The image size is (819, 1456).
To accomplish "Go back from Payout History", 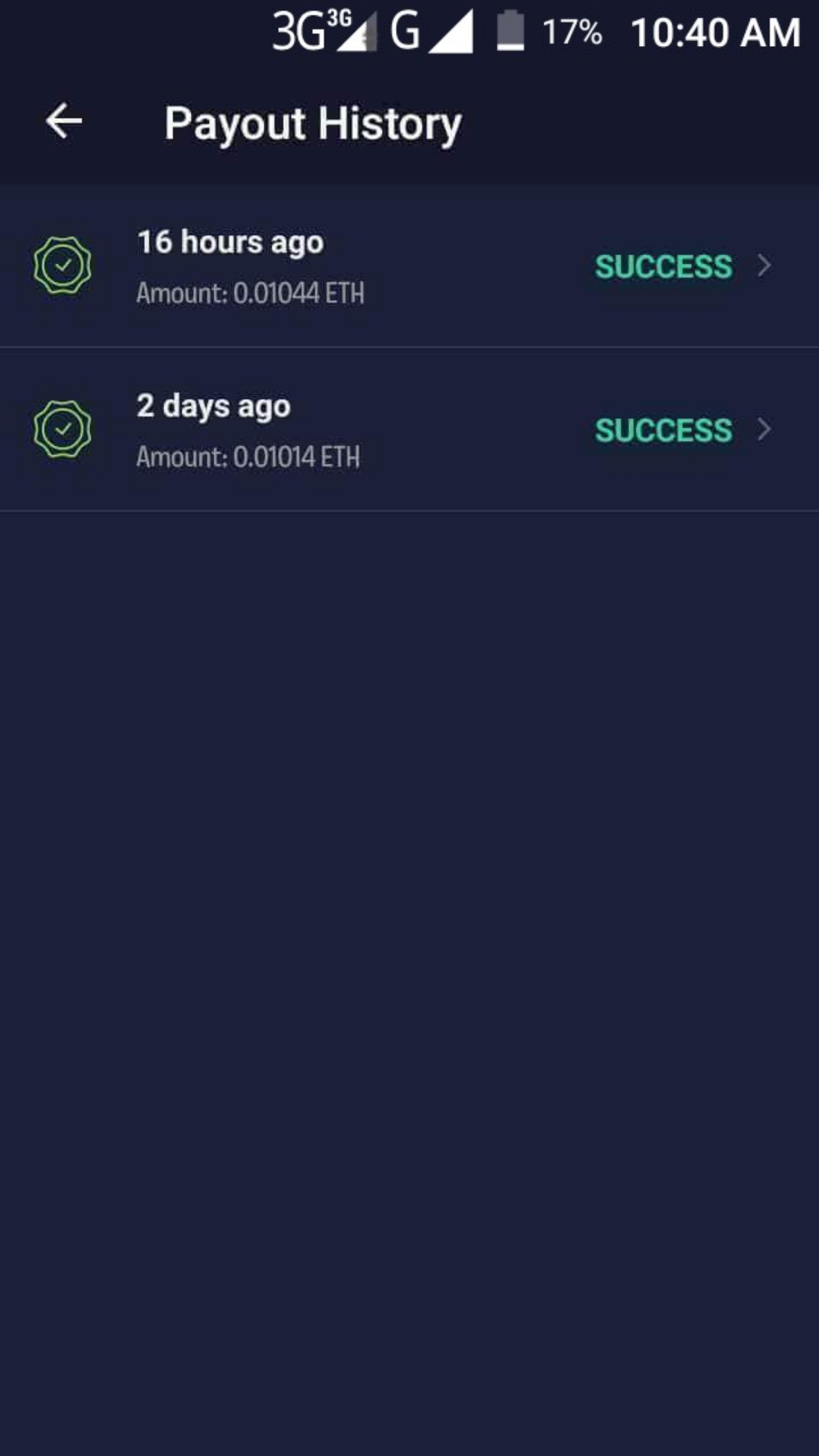I will point(64,121).
